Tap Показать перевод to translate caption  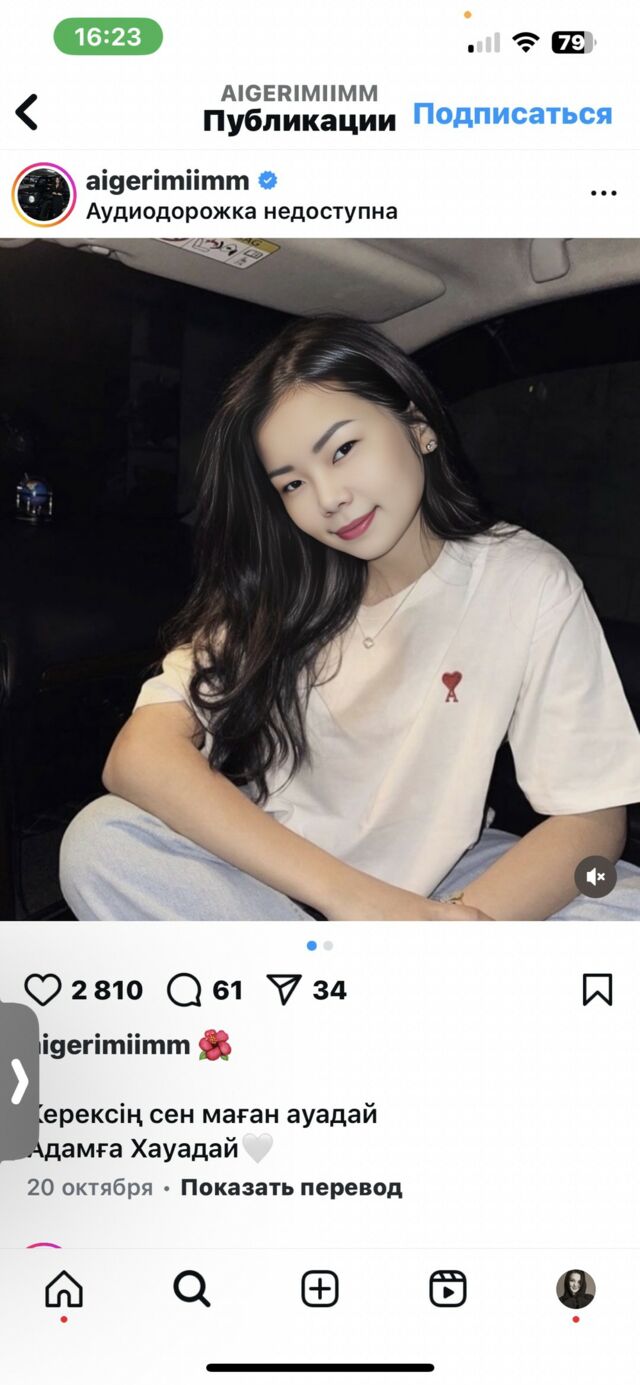pyautogui.click(x=291, y=1188)
